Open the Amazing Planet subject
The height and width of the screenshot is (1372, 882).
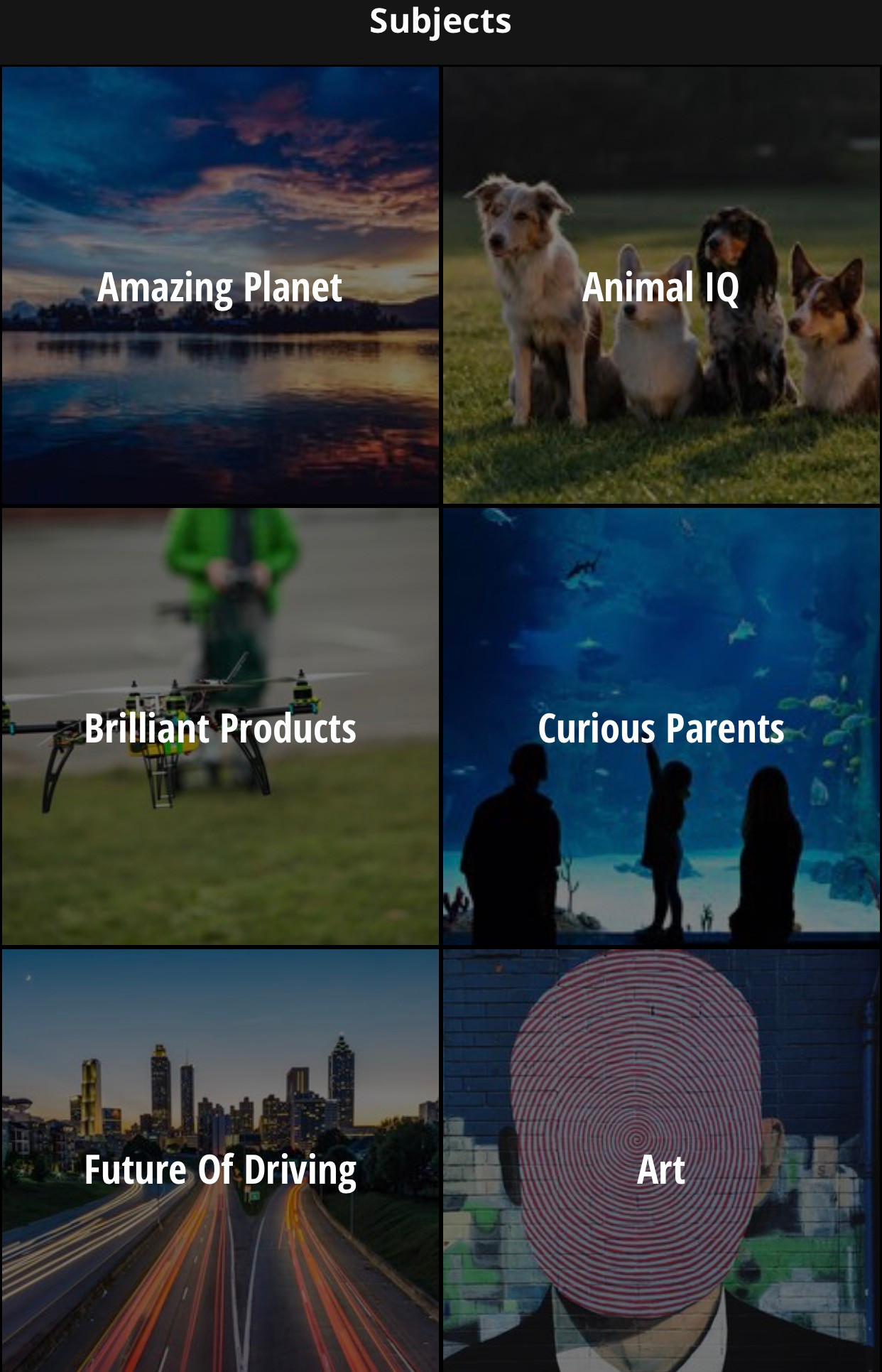[220, 286]
